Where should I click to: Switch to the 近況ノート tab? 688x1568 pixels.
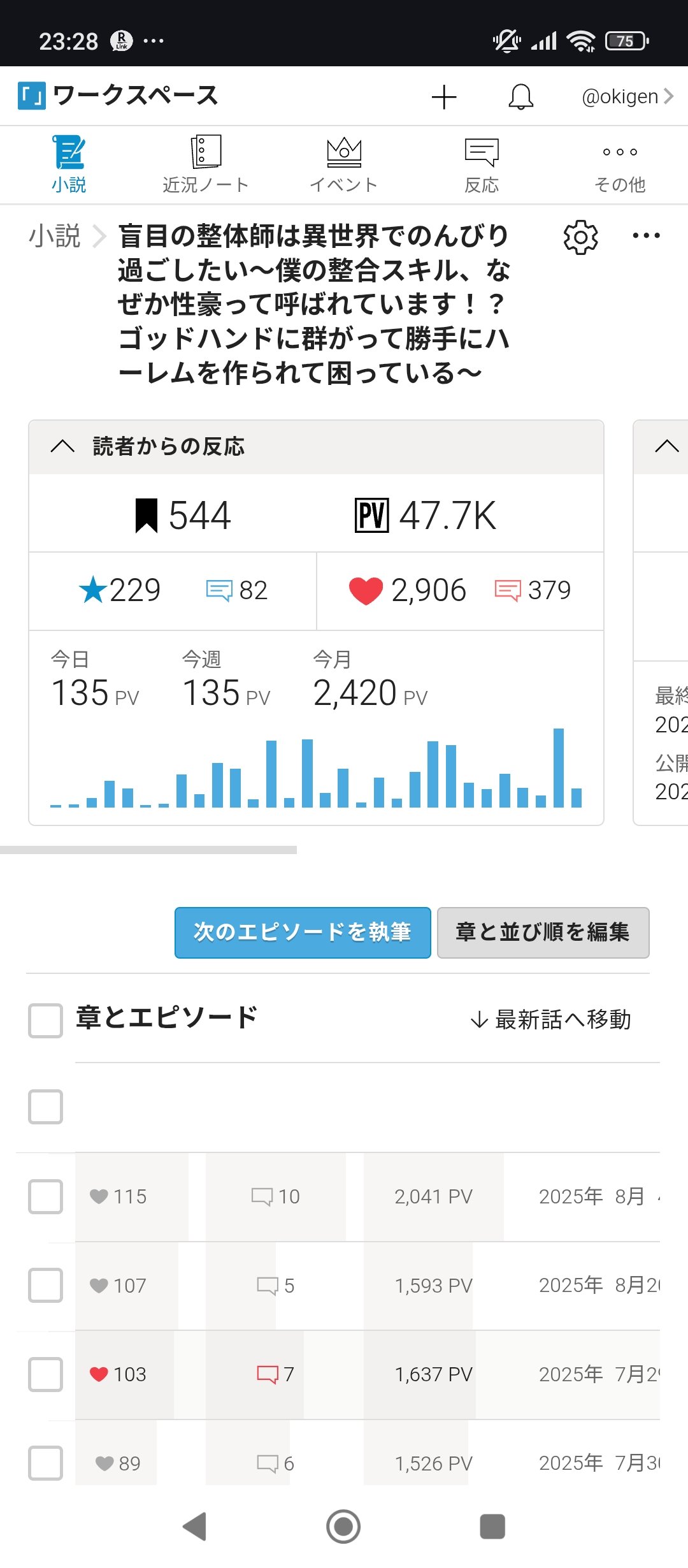point(205,164)
